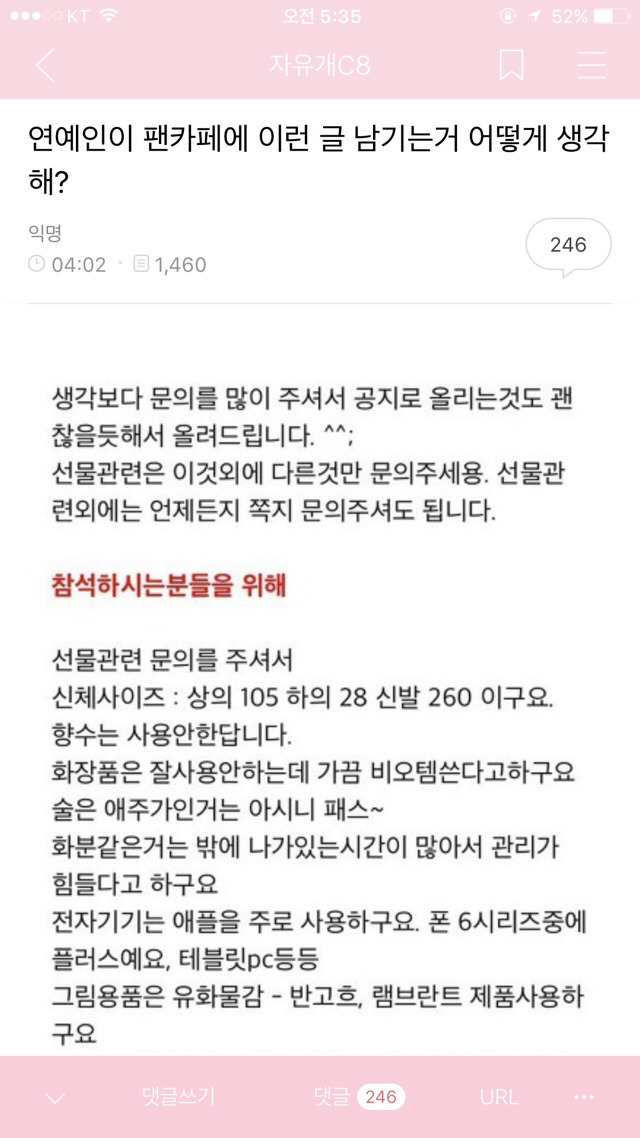Viewport: 640px width, 1138px height.
Task: Open the 246 comments bubble
Action: [568, 245]
